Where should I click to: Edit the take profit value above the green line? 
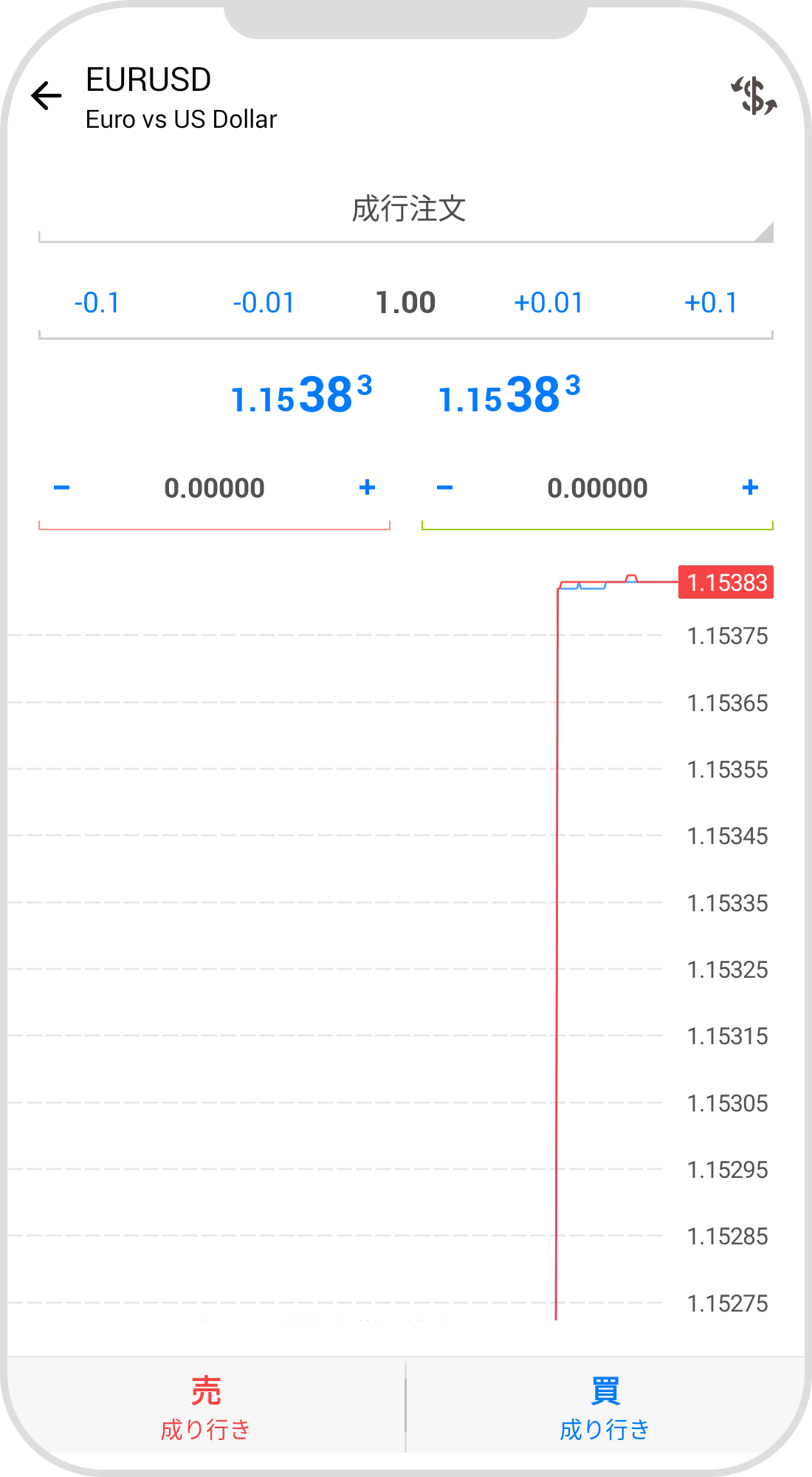(597, 488)
